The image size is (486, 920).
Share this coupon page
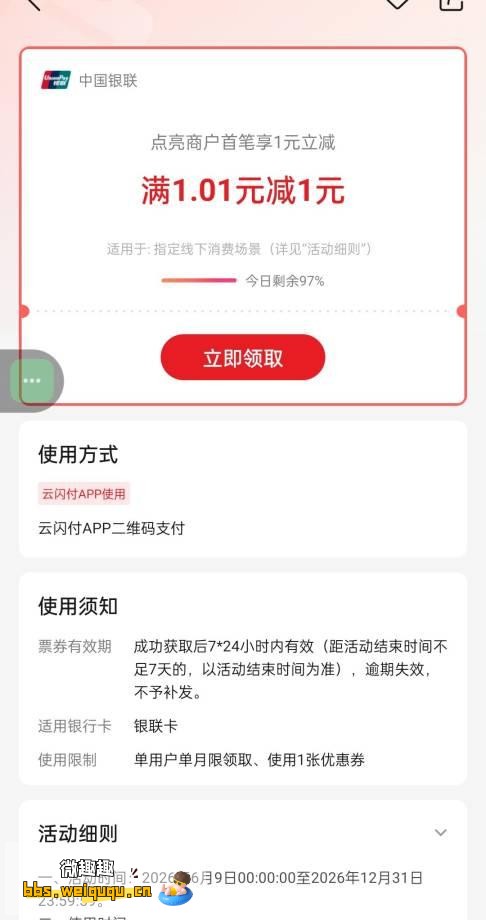point(451,4)
